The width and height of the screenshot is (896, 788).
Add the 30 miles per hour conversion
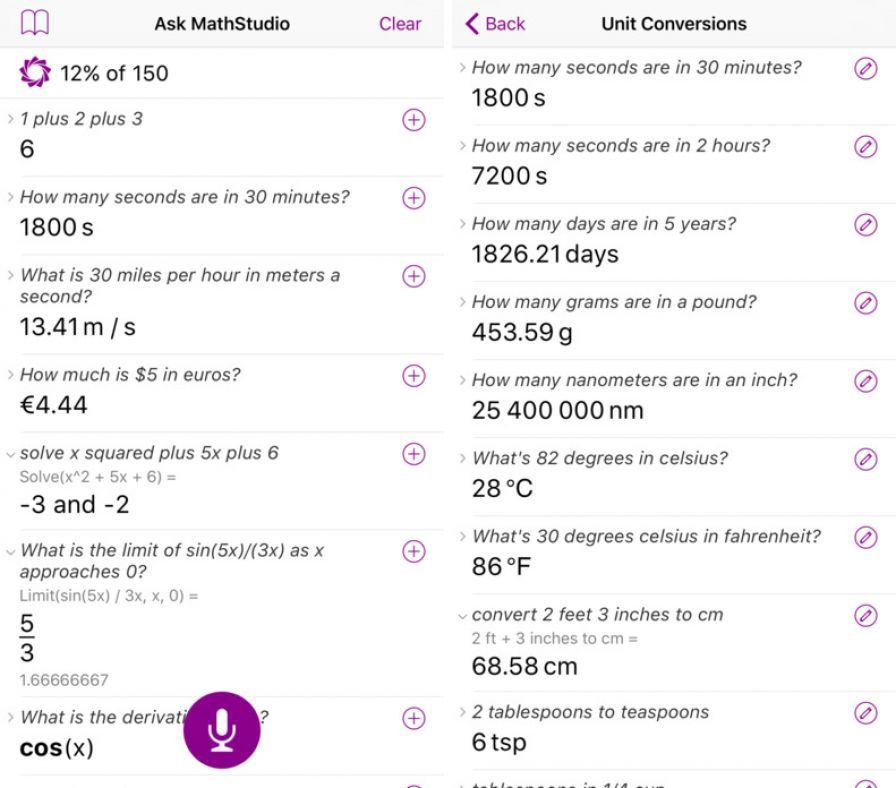click(413, 276)
